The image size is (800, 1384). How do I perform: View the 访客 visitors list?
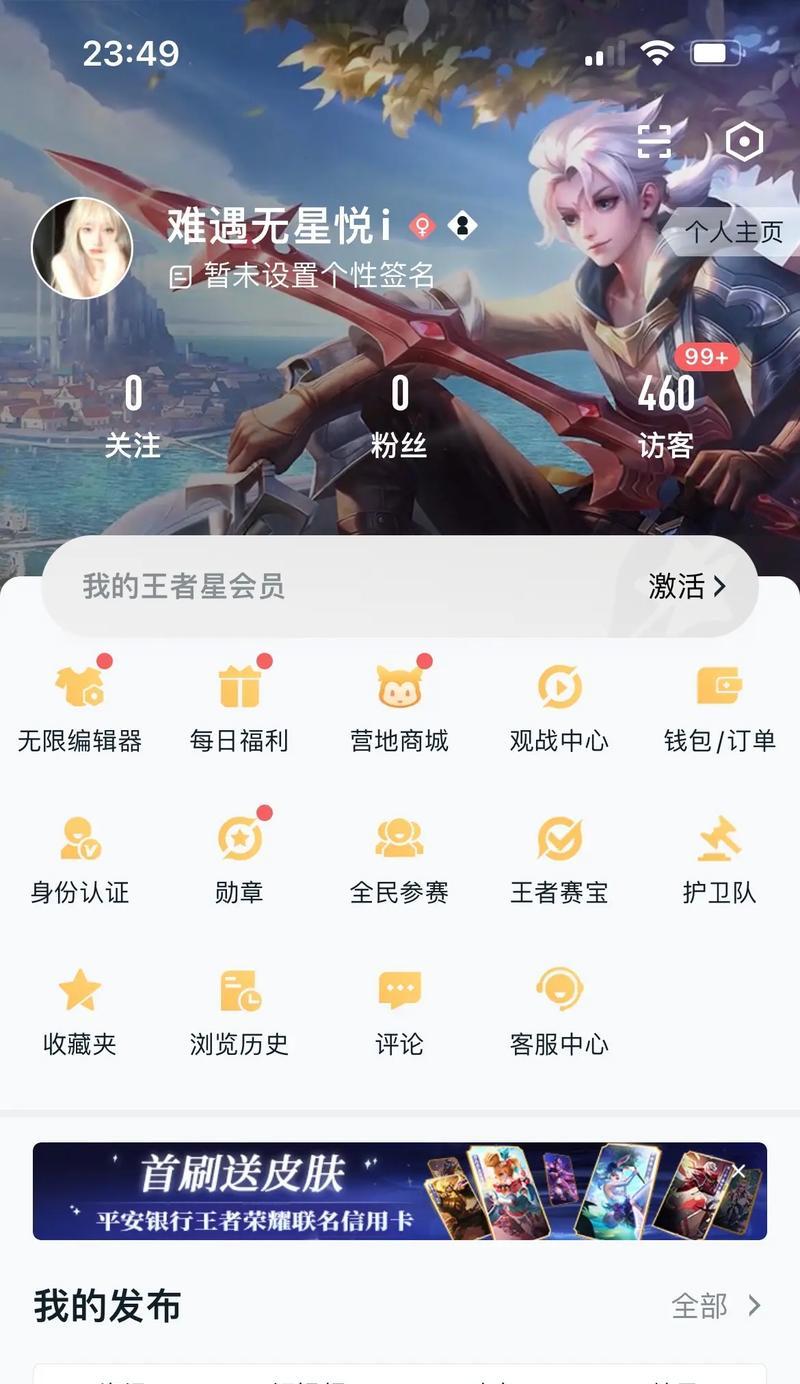point(666,414)
